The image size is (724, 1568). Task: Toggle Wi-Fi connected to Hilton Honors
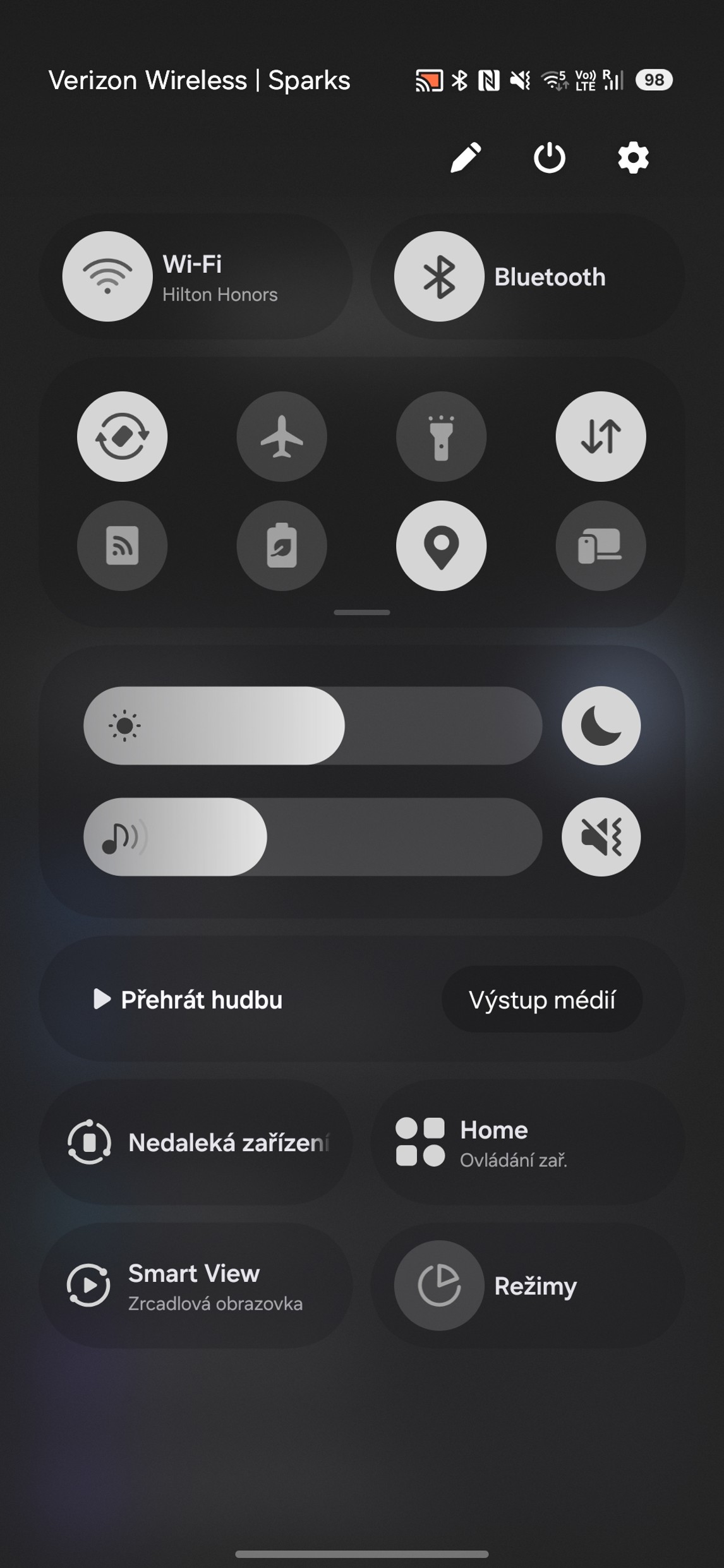tap(108, 277)
